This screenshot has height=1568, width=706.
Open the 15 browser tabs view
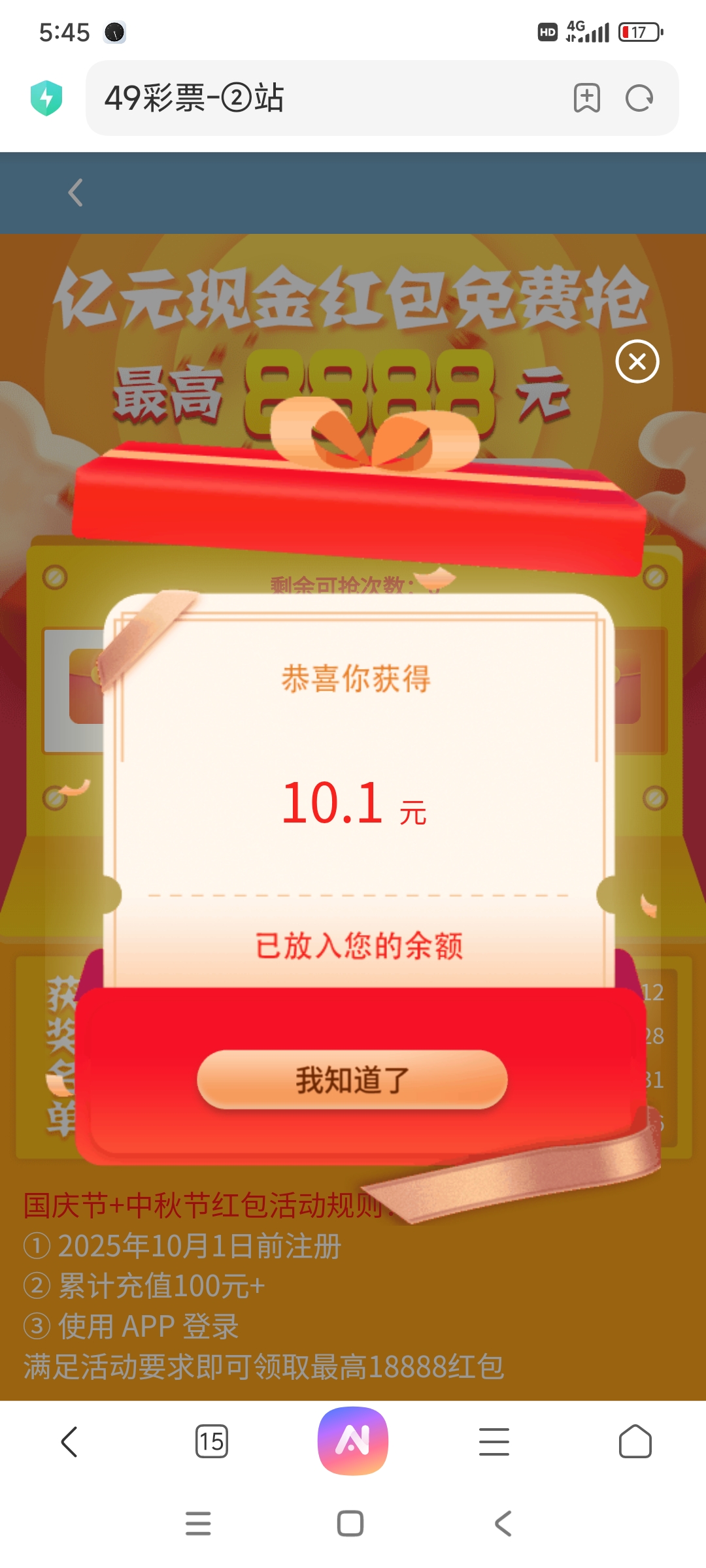211,1441
